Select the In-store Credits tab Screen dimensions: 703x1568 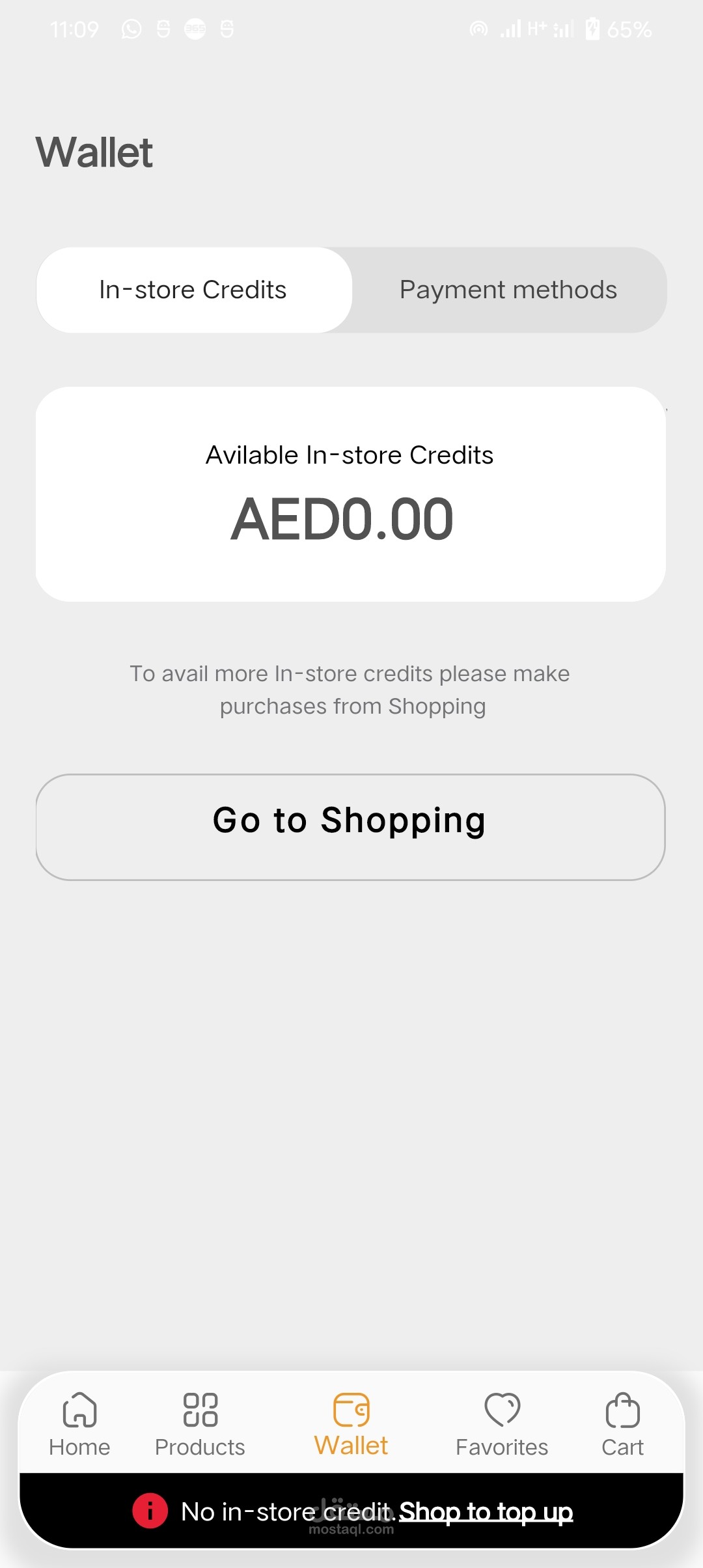(193, 290)
